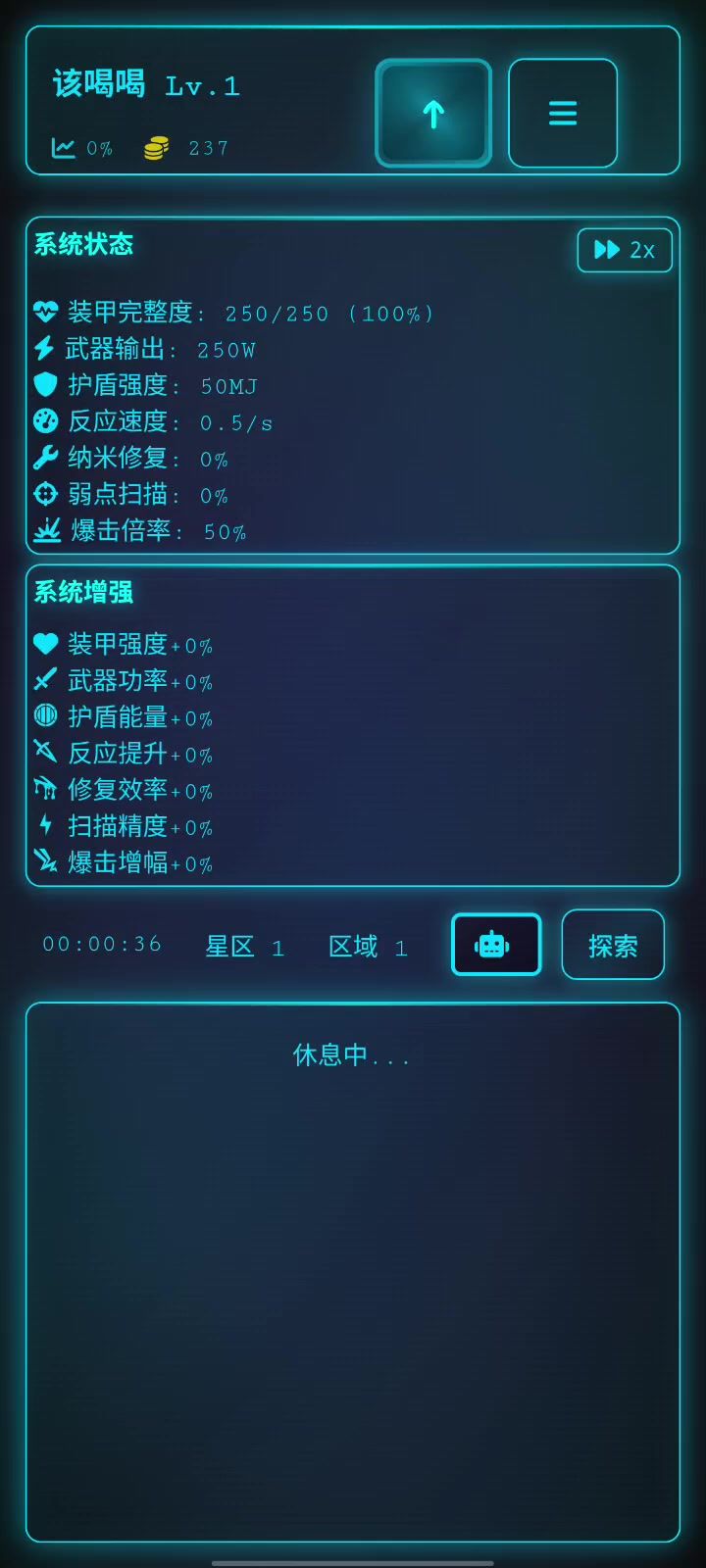Start exploring with the 探索 button
The height and width of the screenshot is (1568, 706).
613,945
